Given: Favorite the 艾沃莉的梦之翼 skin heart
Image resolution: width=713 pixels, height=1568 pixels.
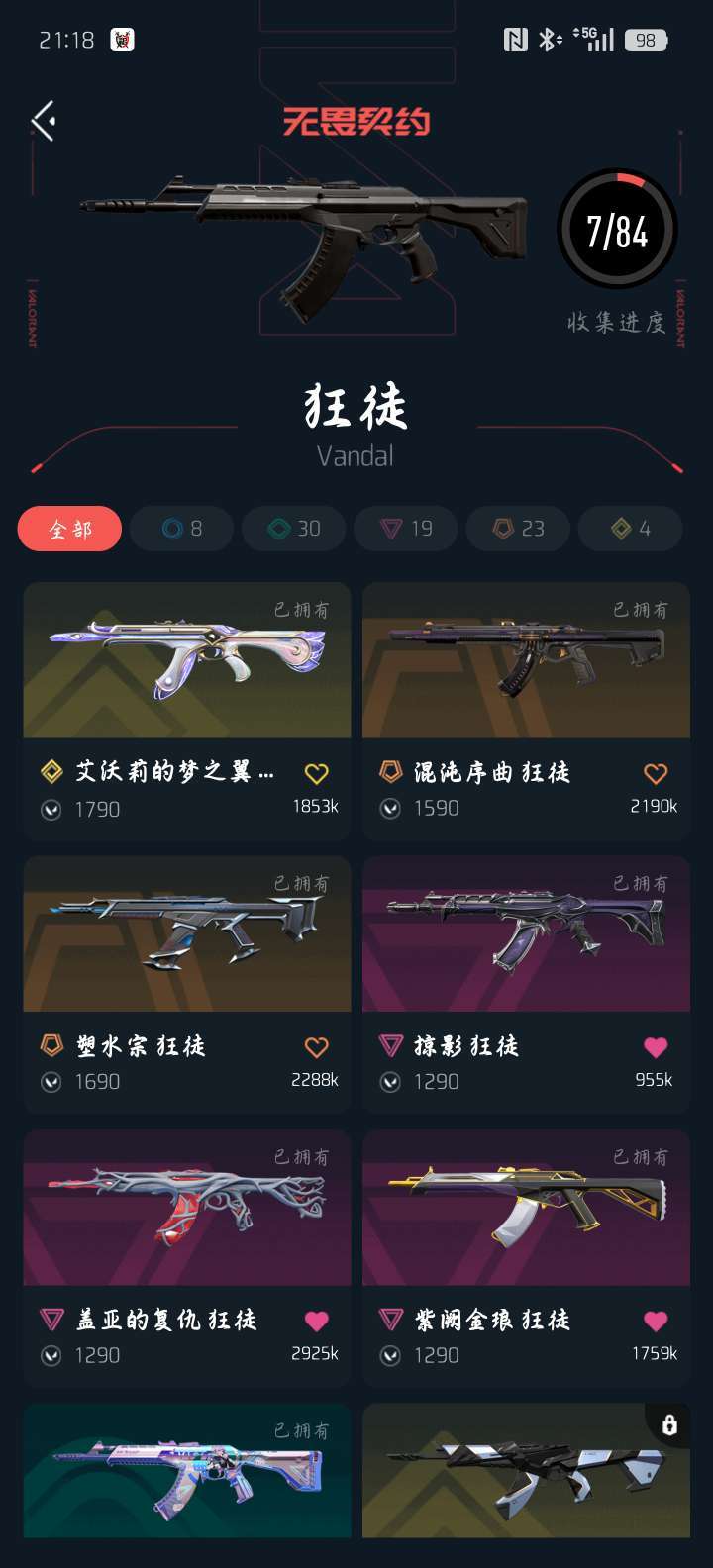Looking at the screenshot, I should click(316, 772).
